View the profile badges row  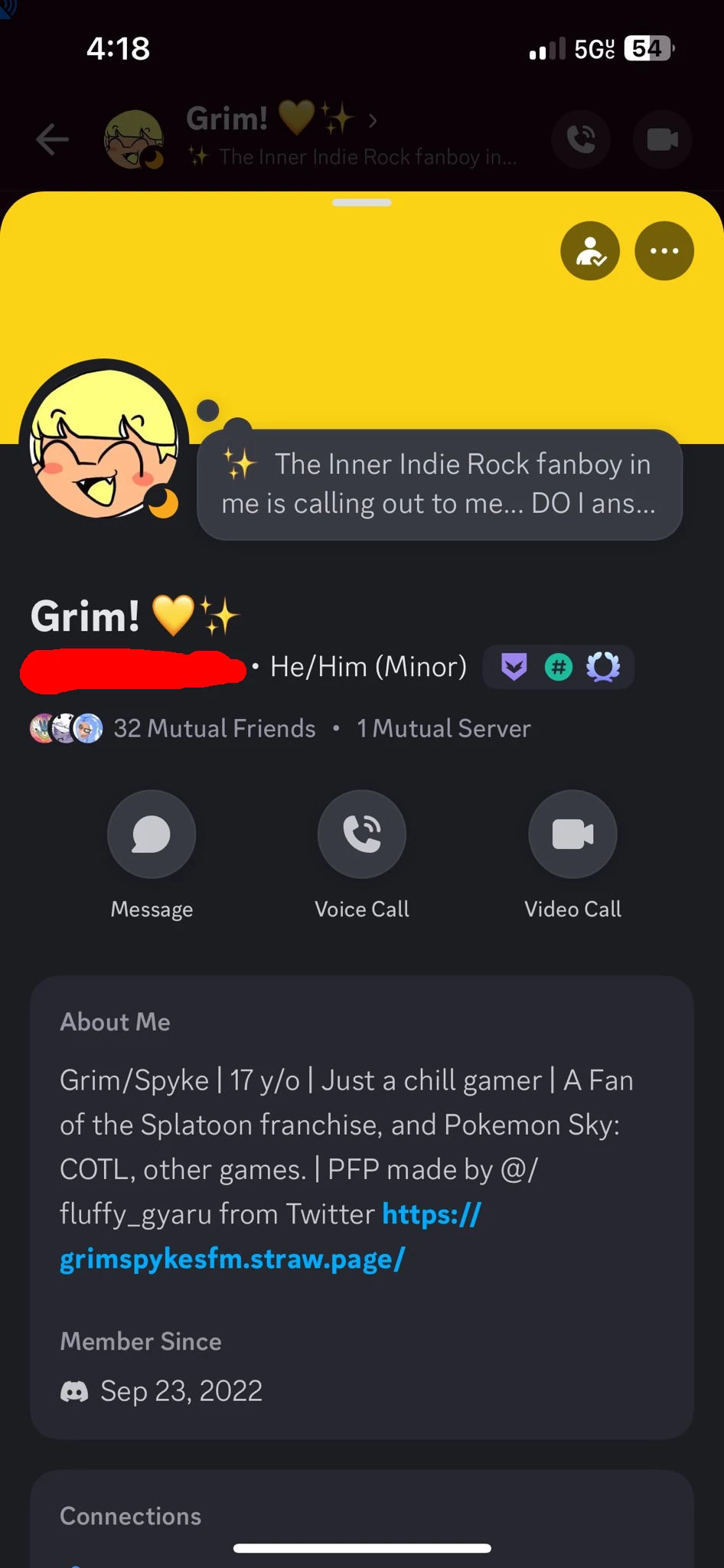coord(559,667)
